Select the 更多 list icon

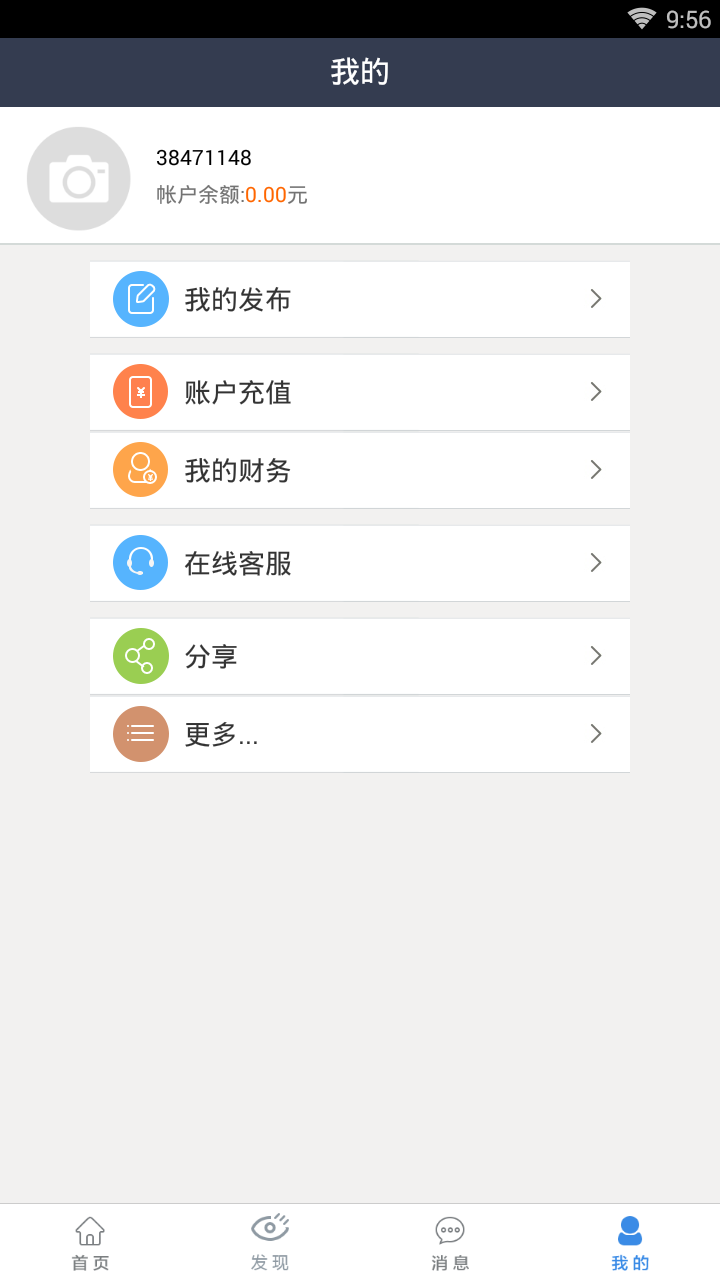click(140, 733)
